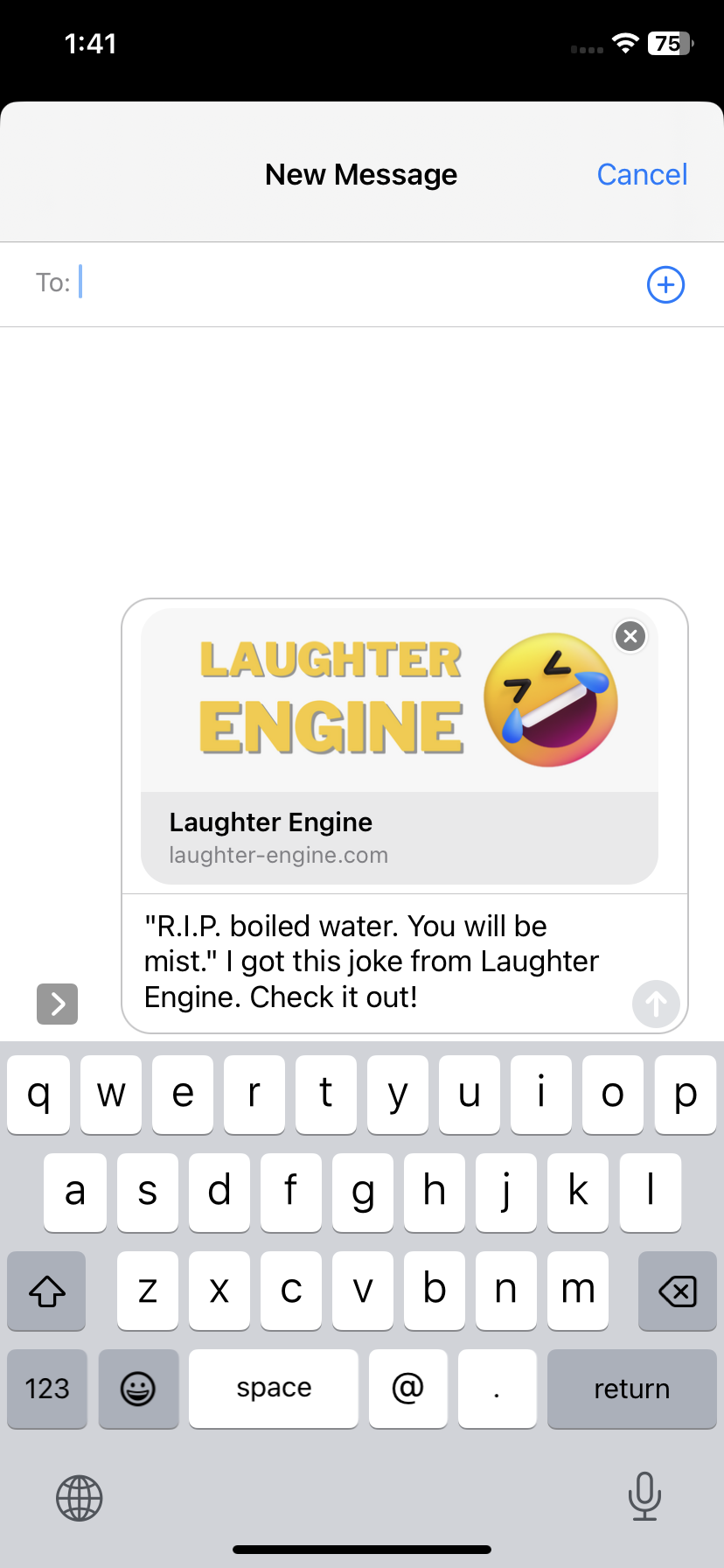Tap the joke text in message field
This screenshot has height=1568, width=724.
pos(372,962)
